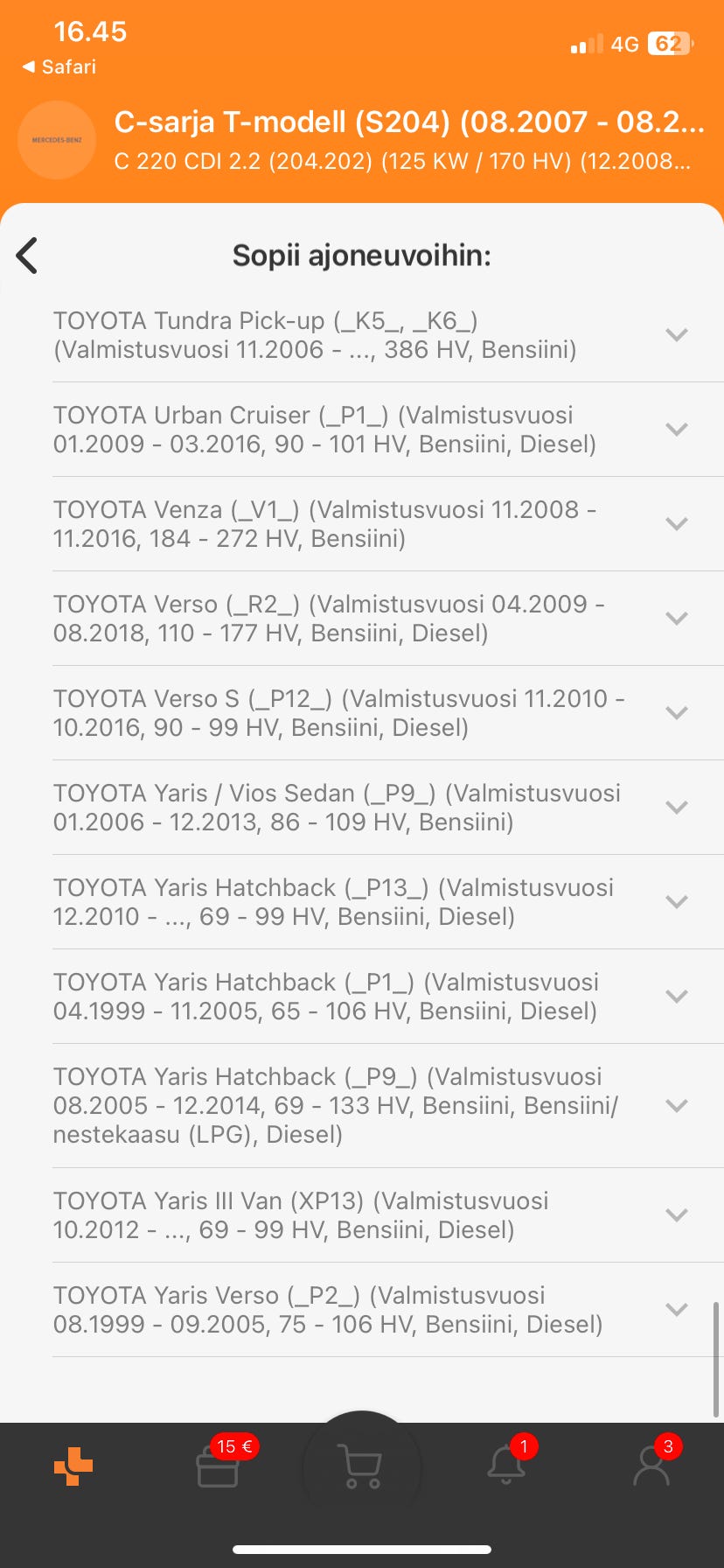Go back using the left arrow
The image size is (724, 1568).
[27, 255]
